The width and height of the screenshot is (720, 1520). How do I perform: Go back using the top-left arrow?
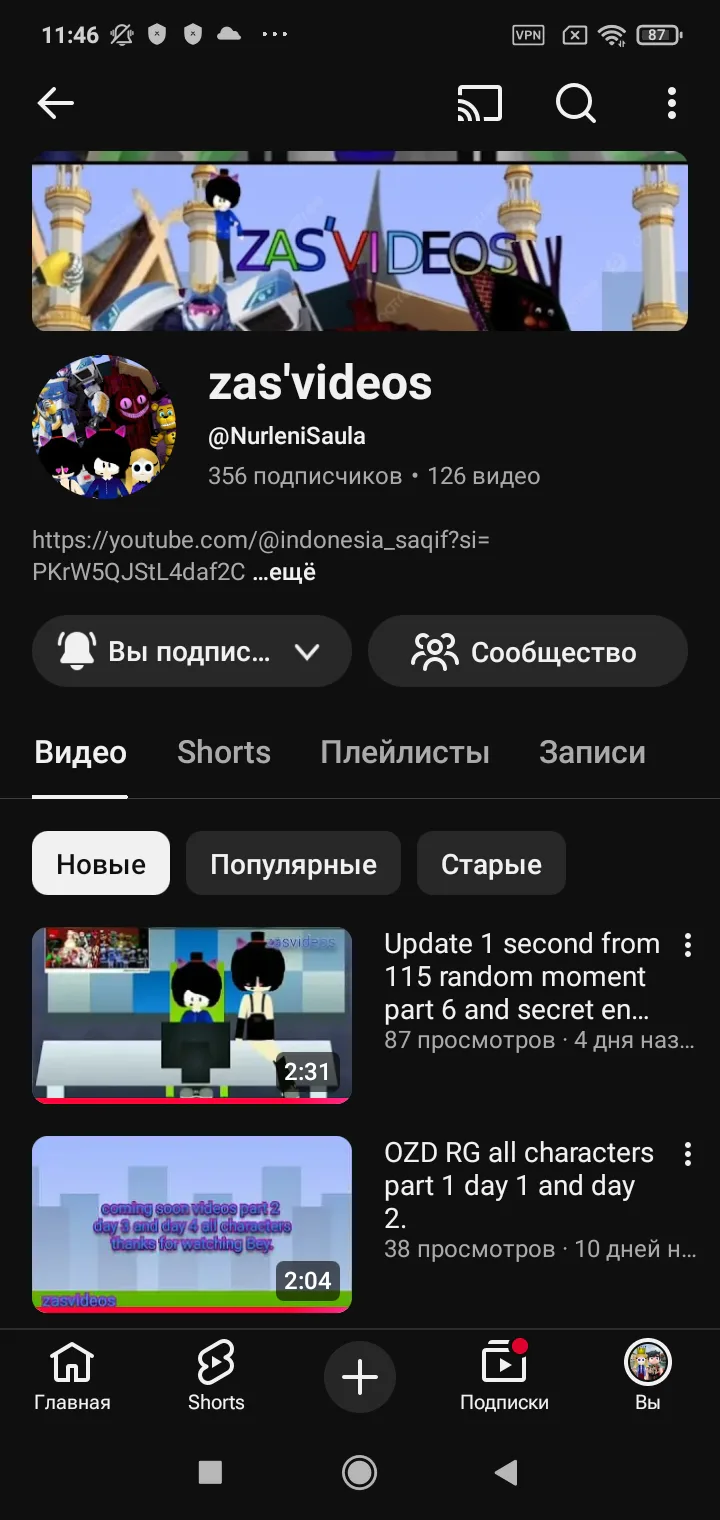(56, 103)
